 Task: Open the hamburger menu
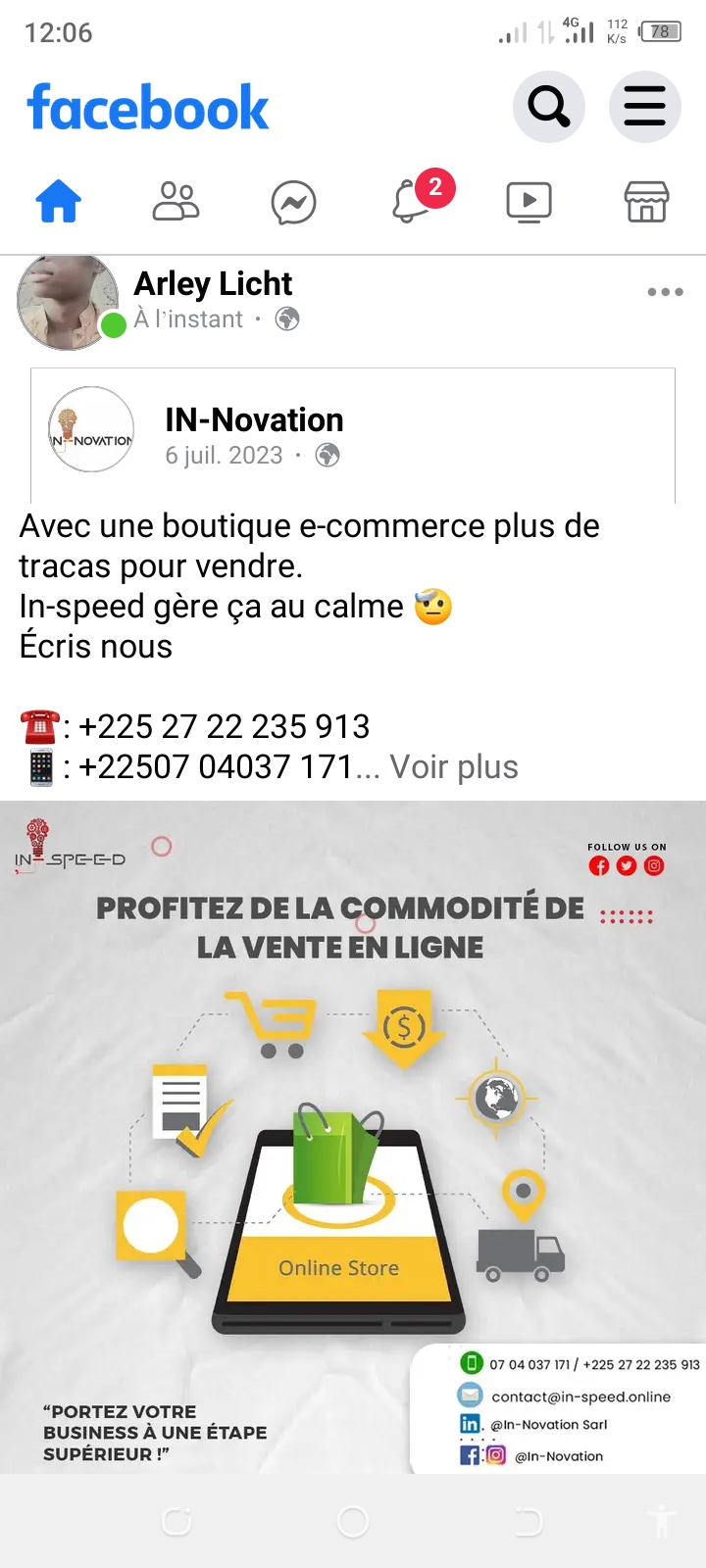coord(644,107)
